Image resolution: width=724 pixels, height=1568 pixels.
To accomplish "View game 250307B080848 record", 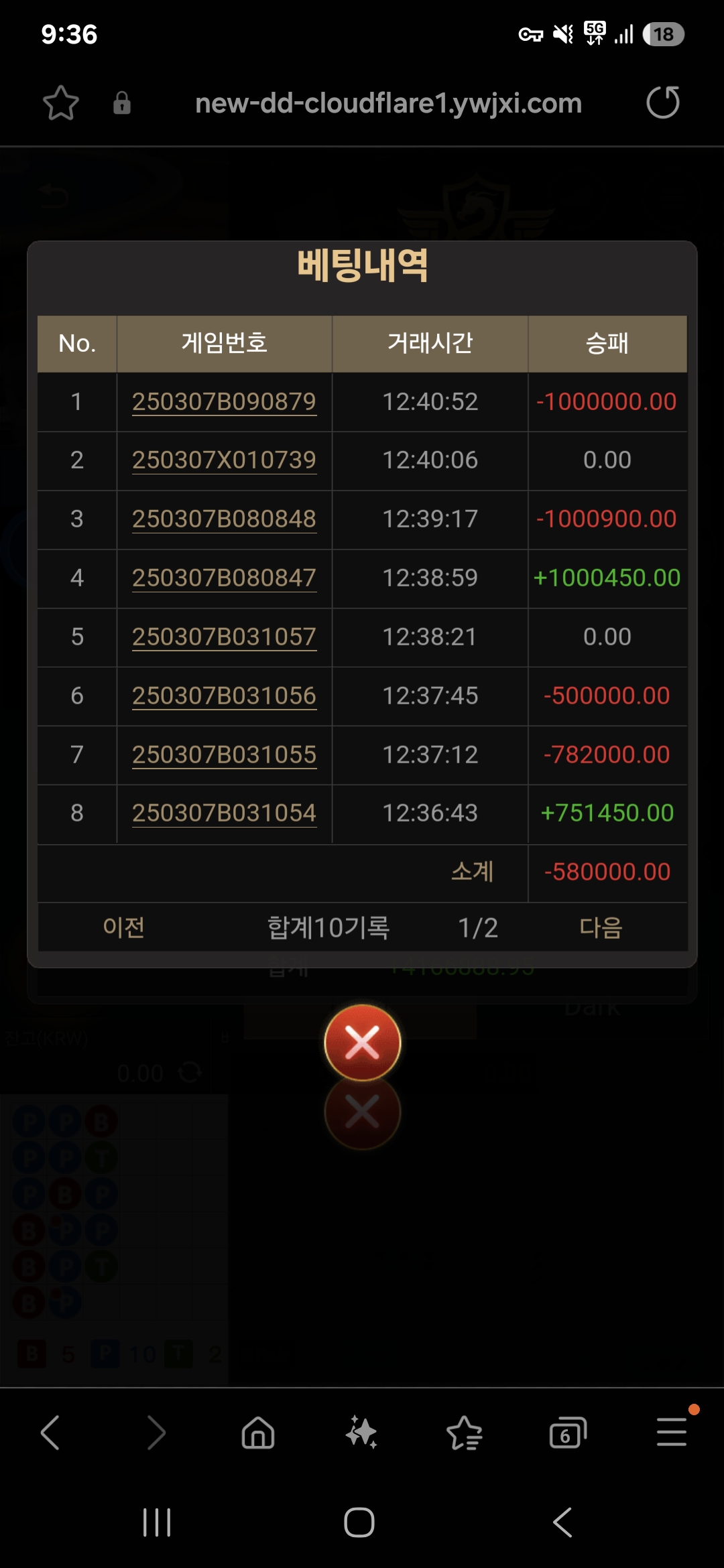I will click(224, 519).
